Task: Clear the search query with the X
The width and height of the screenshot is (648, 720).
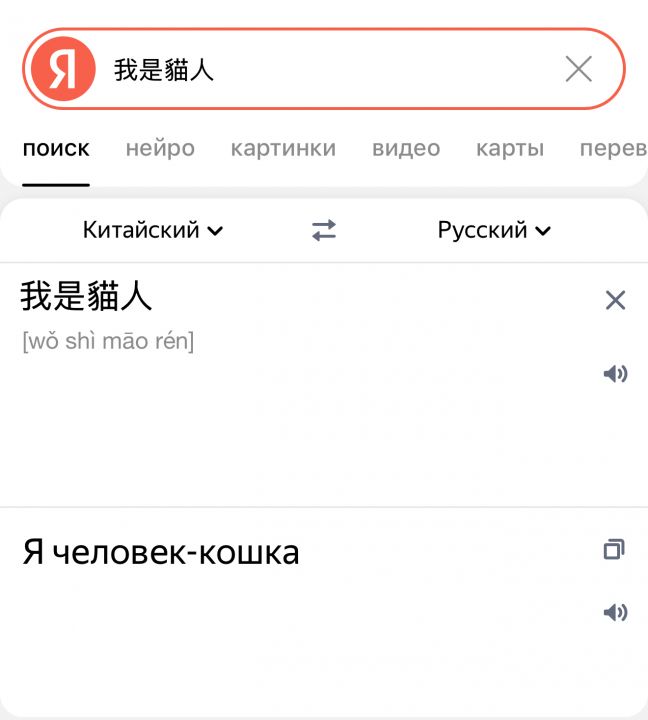Action: pos(578,69)
